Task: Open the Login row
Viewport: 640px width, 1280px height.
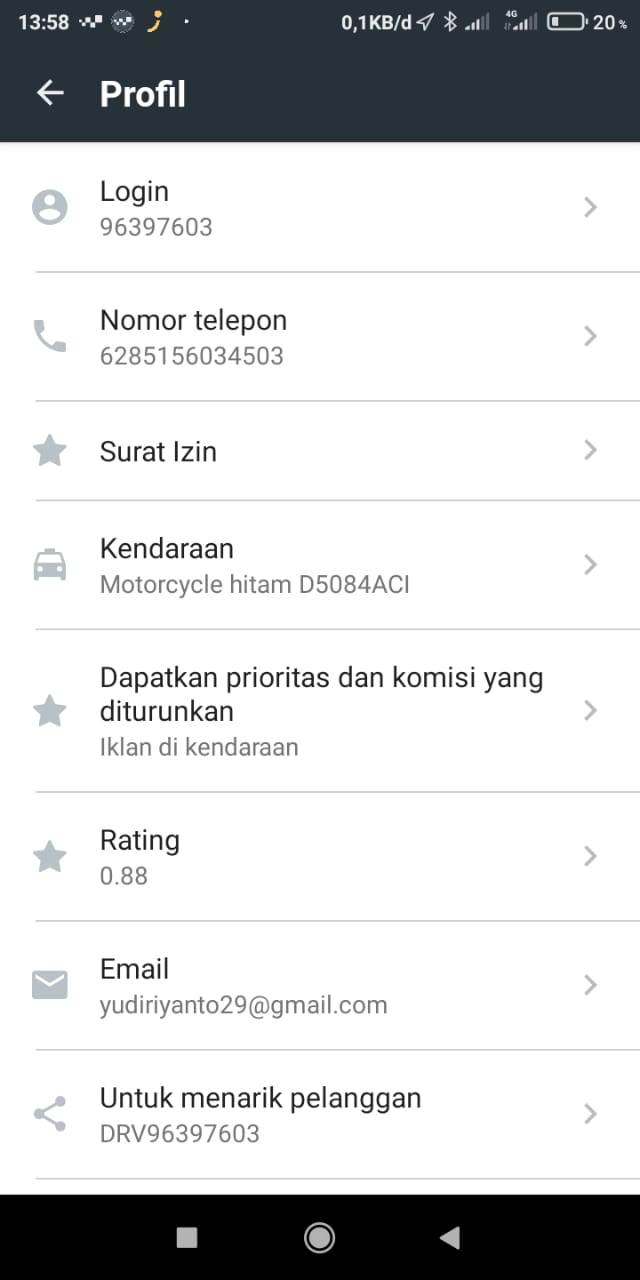Action: coord(320,208)
